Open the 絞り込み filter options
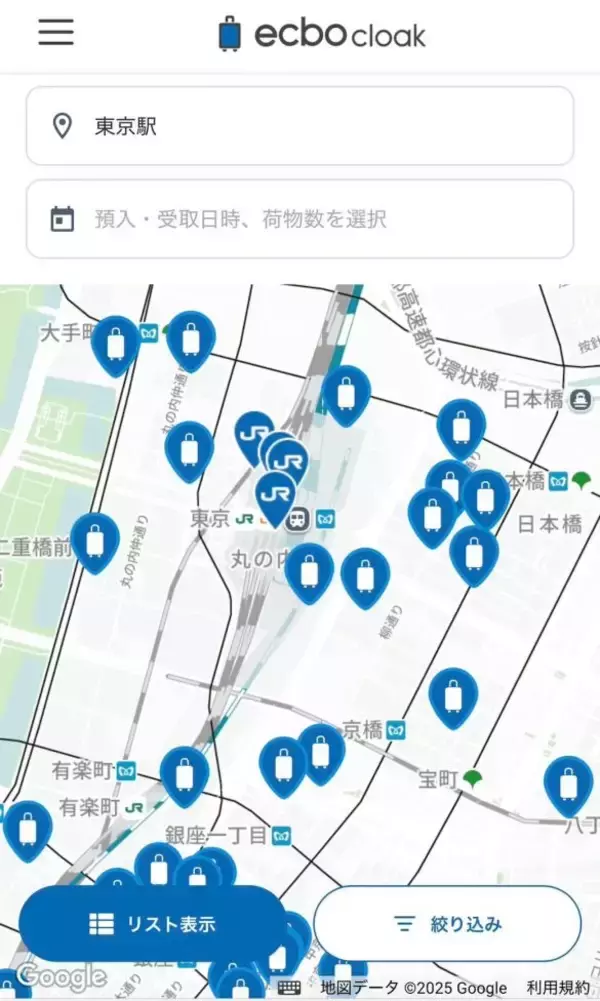Screen dimensions: 600x1001 [447, 924]
